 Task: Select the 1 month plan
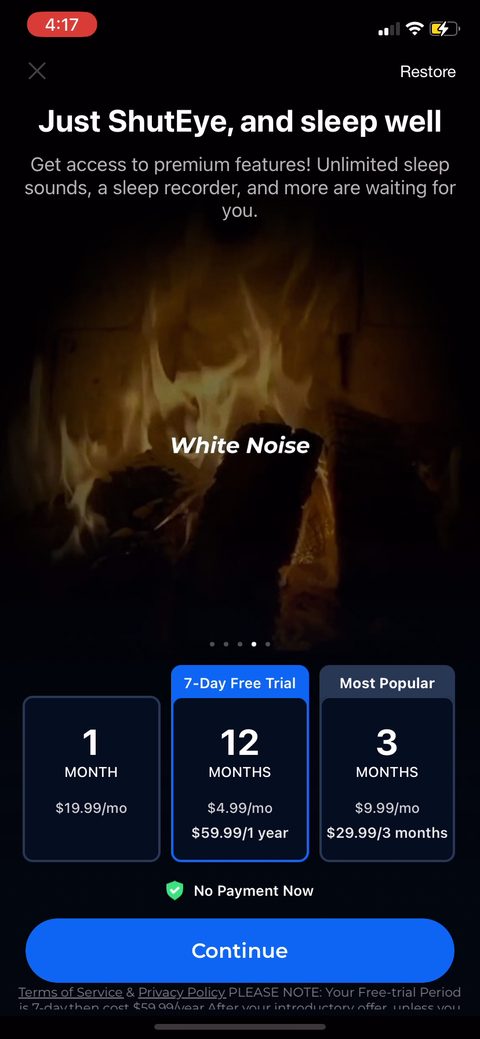(x=91, y=779)
